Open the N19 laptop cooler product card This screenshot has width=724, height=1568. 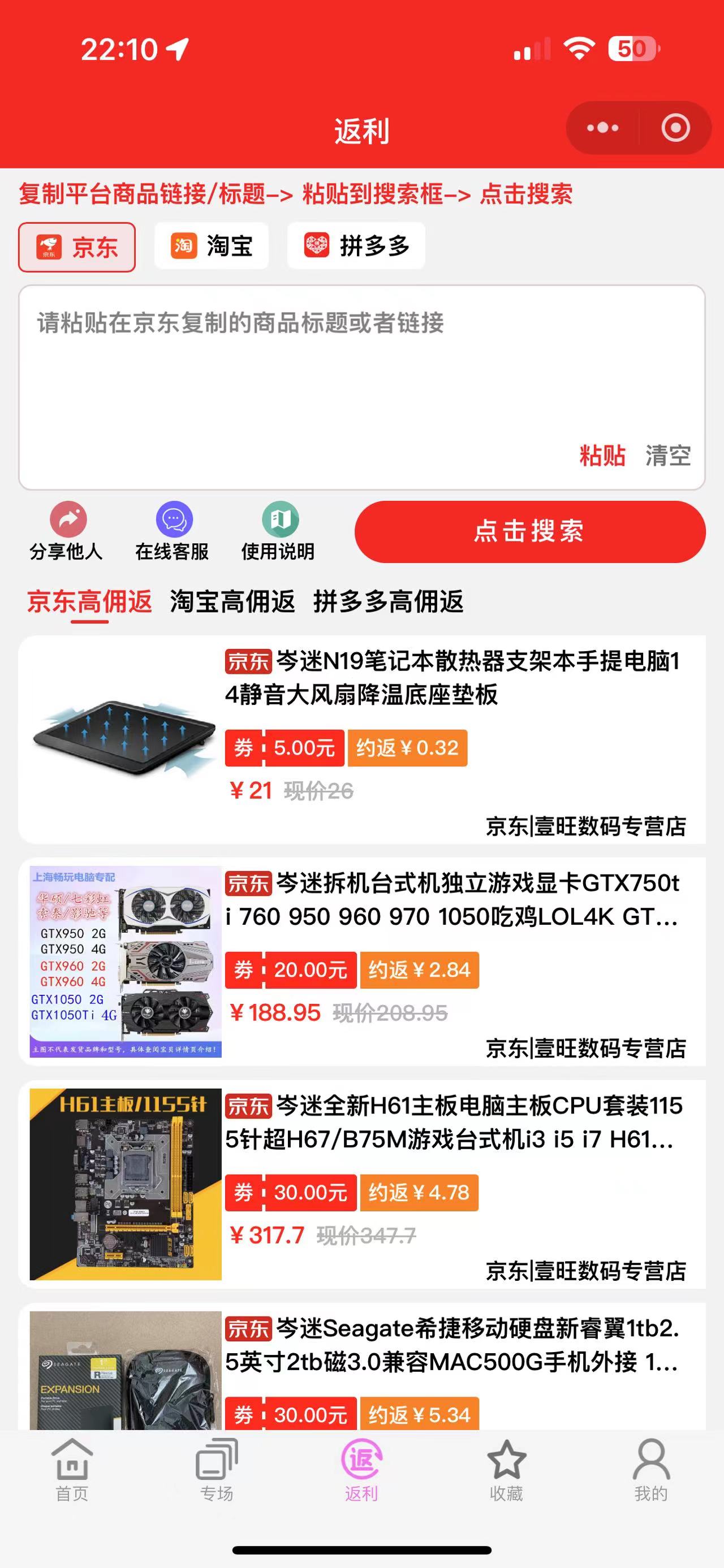[x=361, y=739]
